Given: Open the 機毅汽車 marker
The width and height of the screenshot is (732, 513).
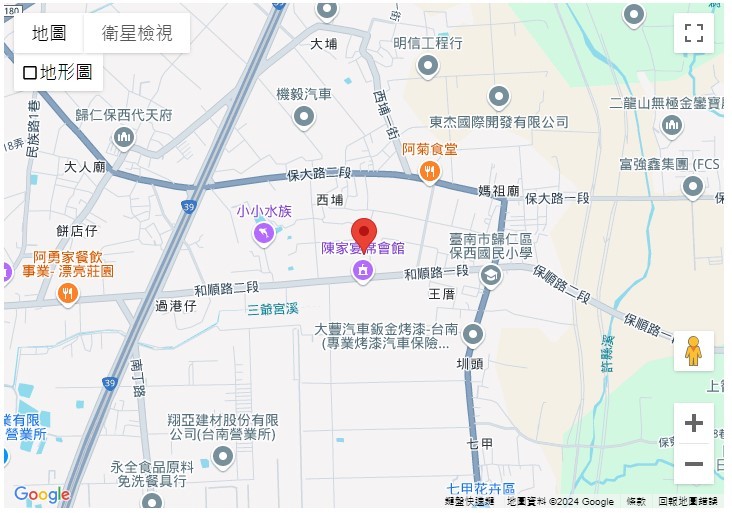Looking at the screenshot, I should (x=304, y=116).
